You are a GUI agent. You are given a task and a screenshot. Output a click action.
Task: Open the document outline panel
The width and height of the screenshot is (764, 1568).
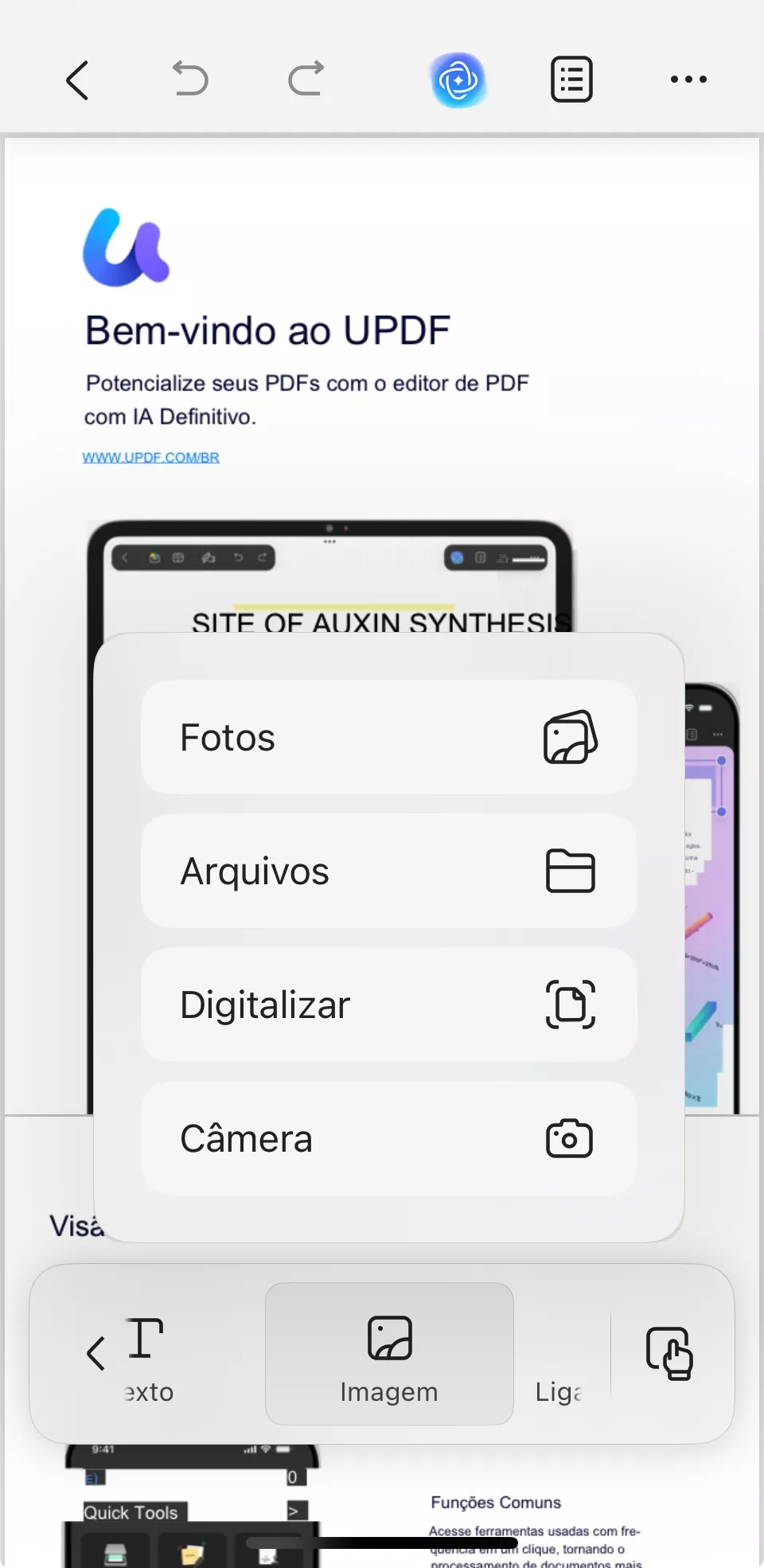click(571, 80)
